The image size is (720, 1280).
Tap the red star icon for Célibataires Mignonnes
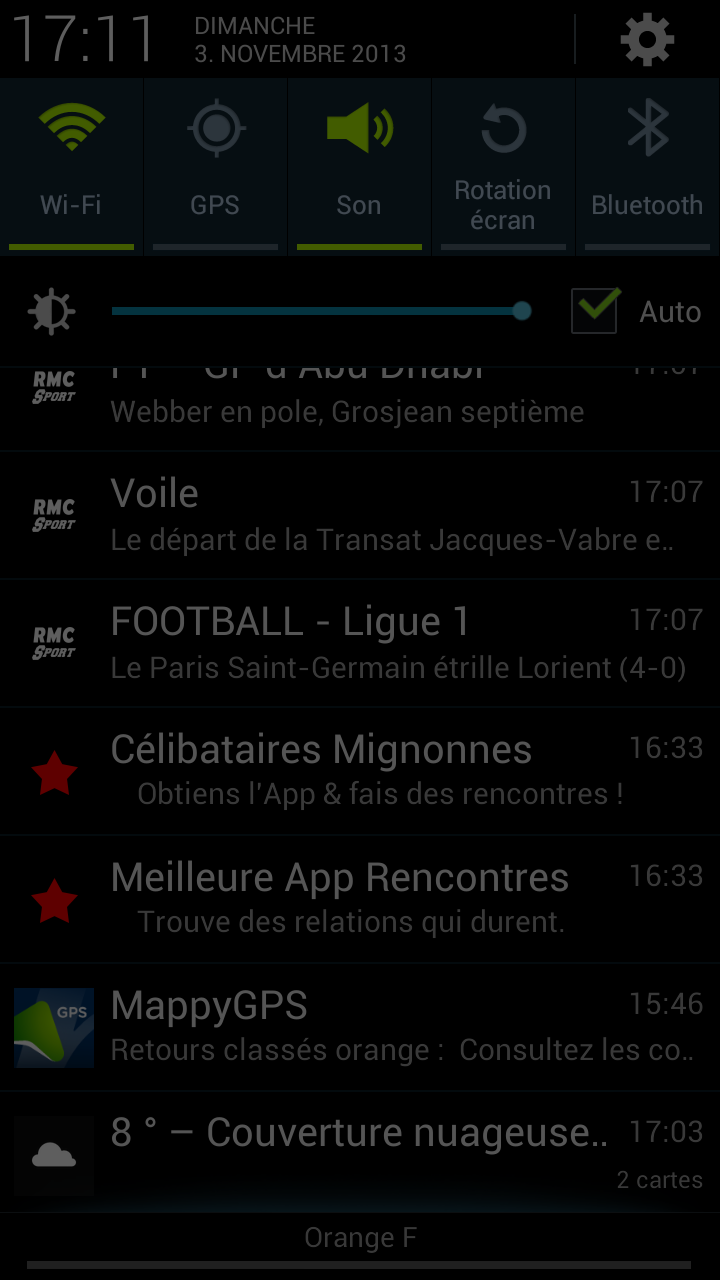click(55, 770)
